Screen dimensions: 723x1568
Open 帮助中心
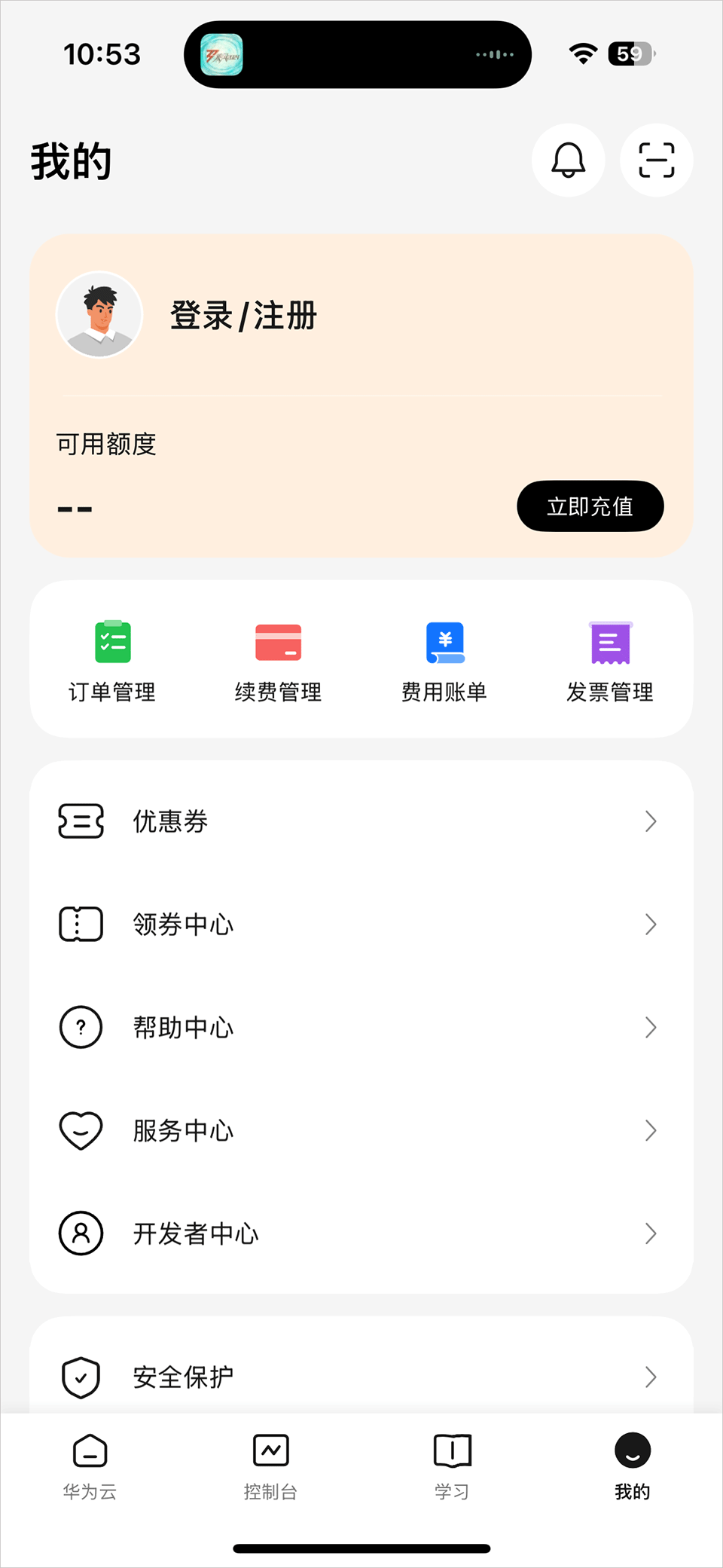click(361, 1028)
